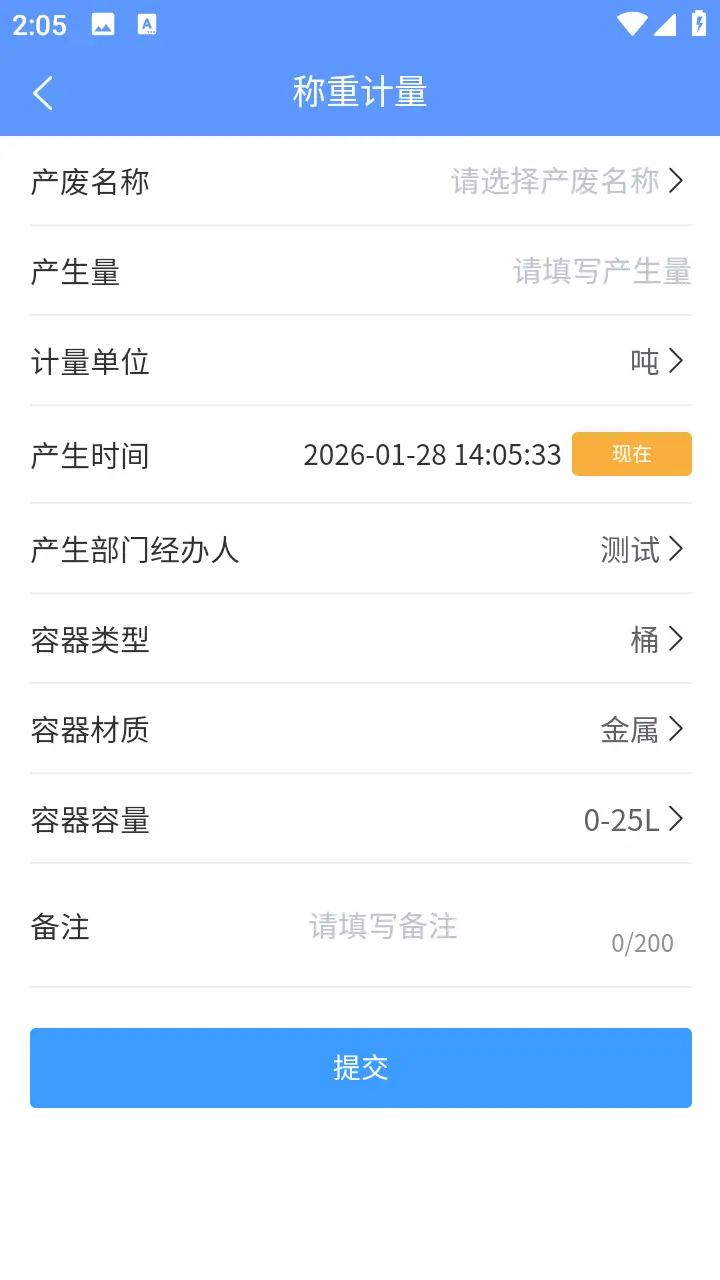This screenshot has height=1280, width=720.
Task: Open 容器材质 options
Action: click(641, 729)
